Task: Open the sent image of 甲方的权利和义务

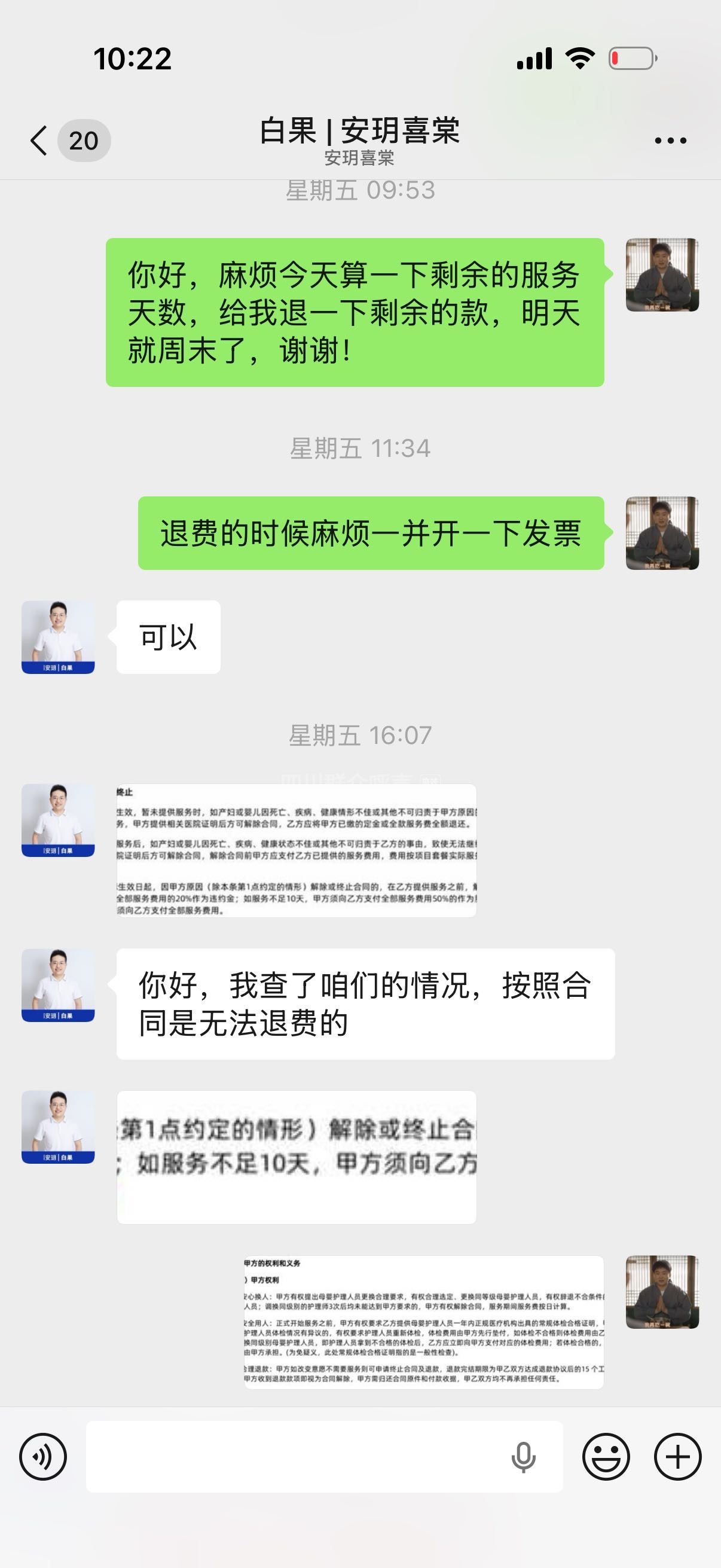Action: click(x=423, y=1322)
